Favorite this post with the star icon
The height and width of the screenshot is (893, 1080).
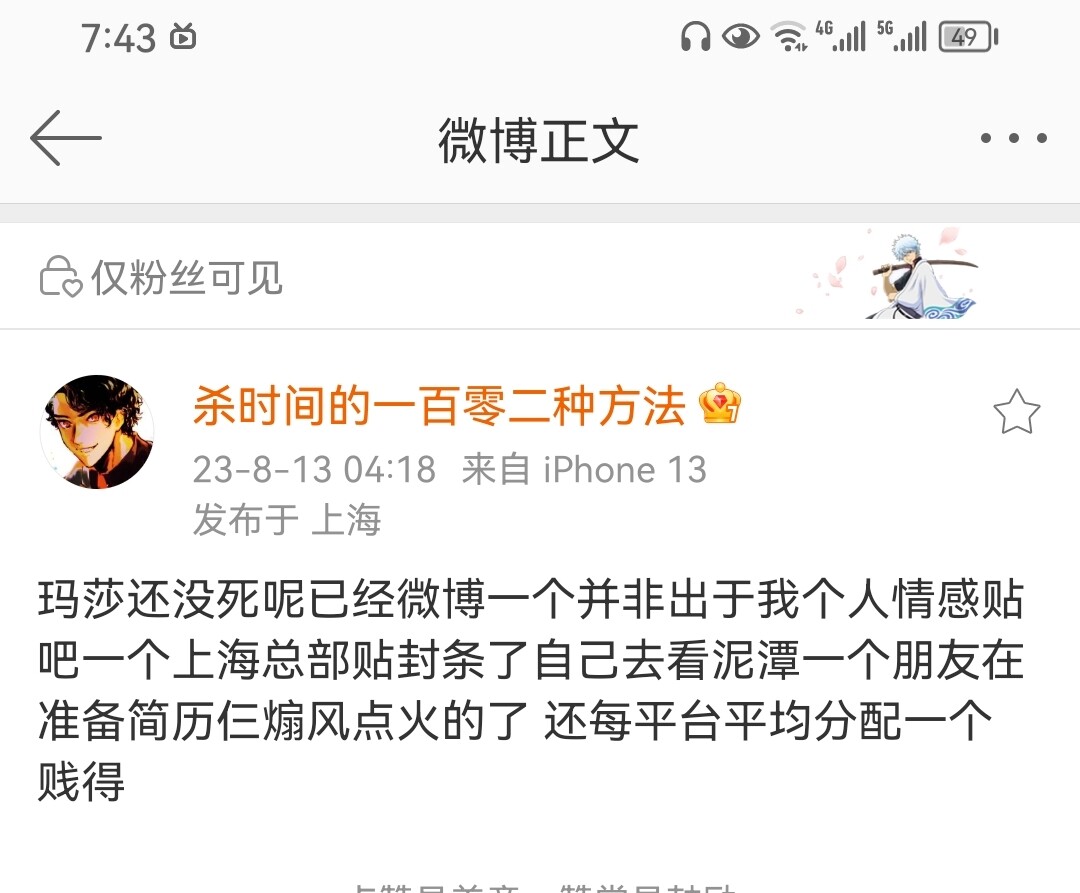[x=1016, y=412]
